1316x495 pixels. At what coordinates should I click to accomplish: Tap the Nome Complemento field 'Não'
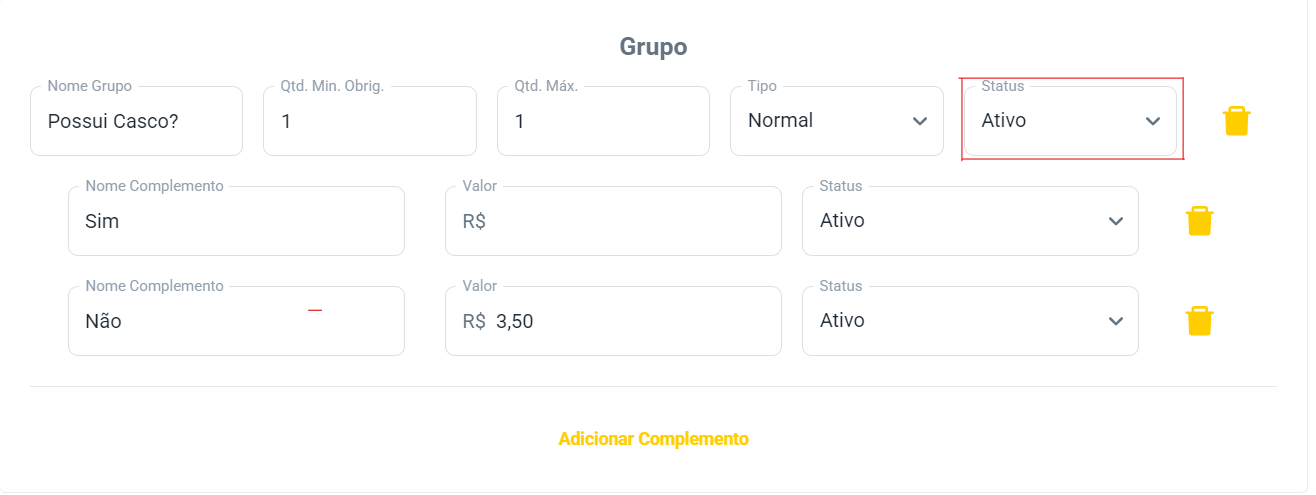[236, 321]
